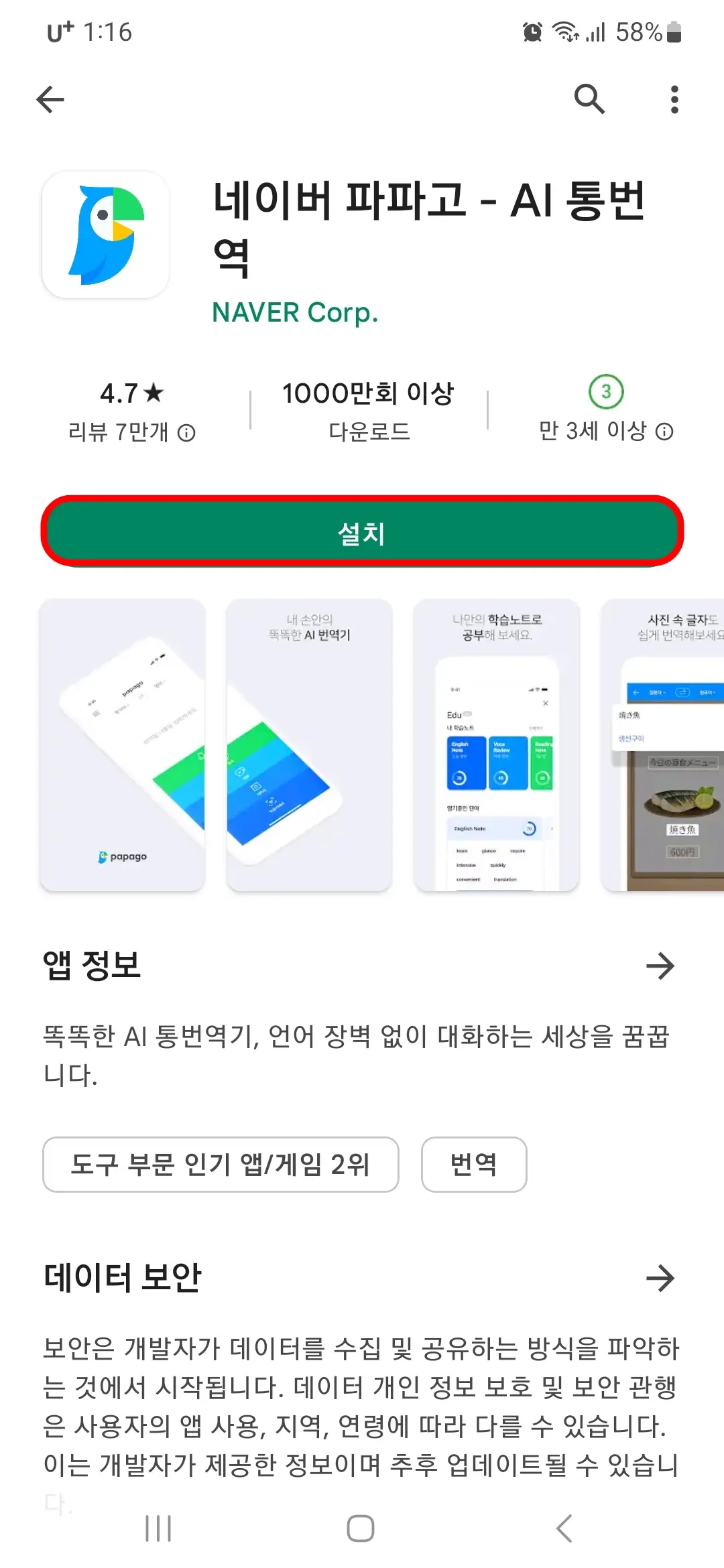Tap the age rating info icon beside 만 3세 이상
The width and height of the screenshot is (724, 1568).
point(664,433)
